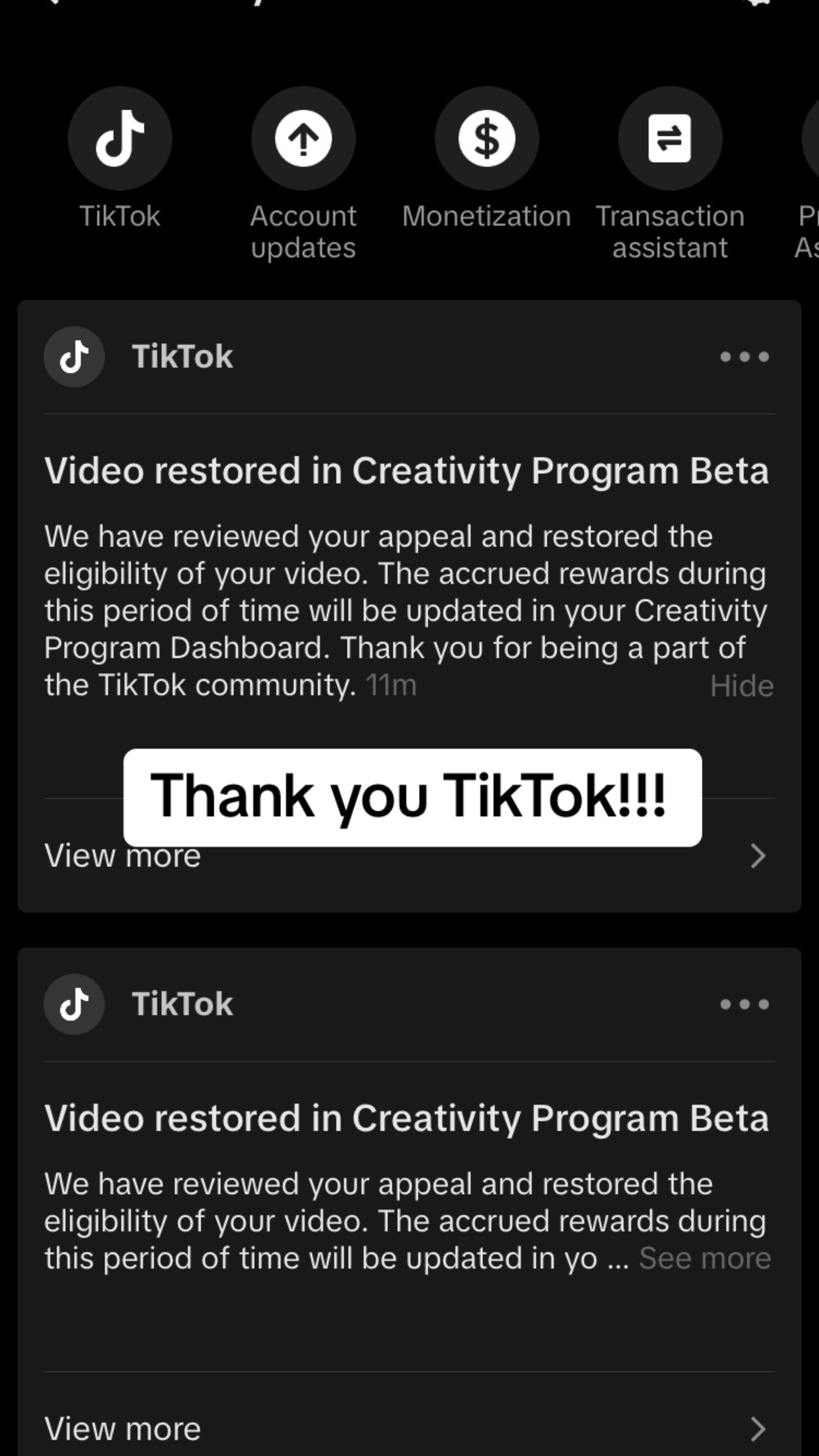Tap View more on the second notification card
This screenshot has height=1456, width=819.
coord(122,1428)
